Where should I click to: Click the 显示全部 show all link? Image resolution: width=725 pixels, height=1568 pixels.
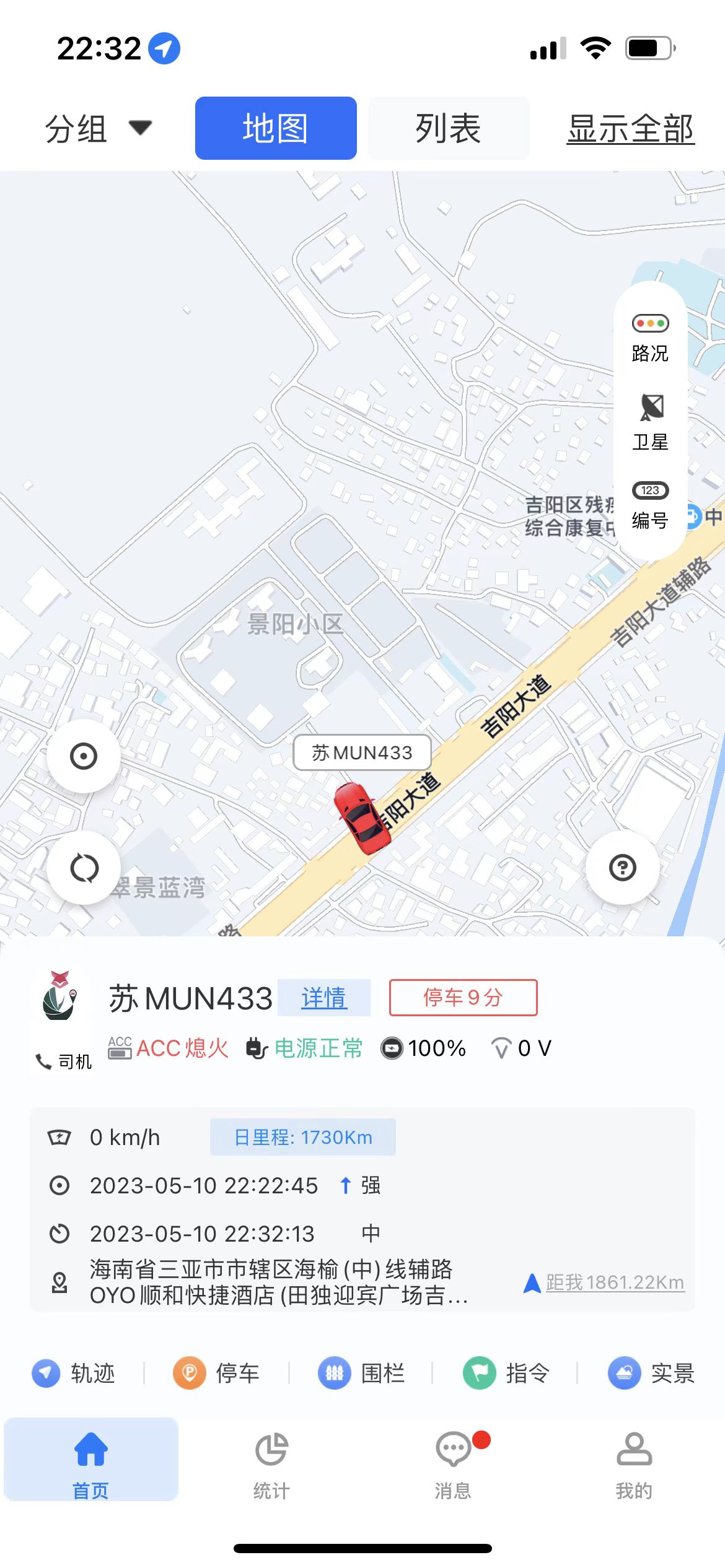(x=631, y=127)
